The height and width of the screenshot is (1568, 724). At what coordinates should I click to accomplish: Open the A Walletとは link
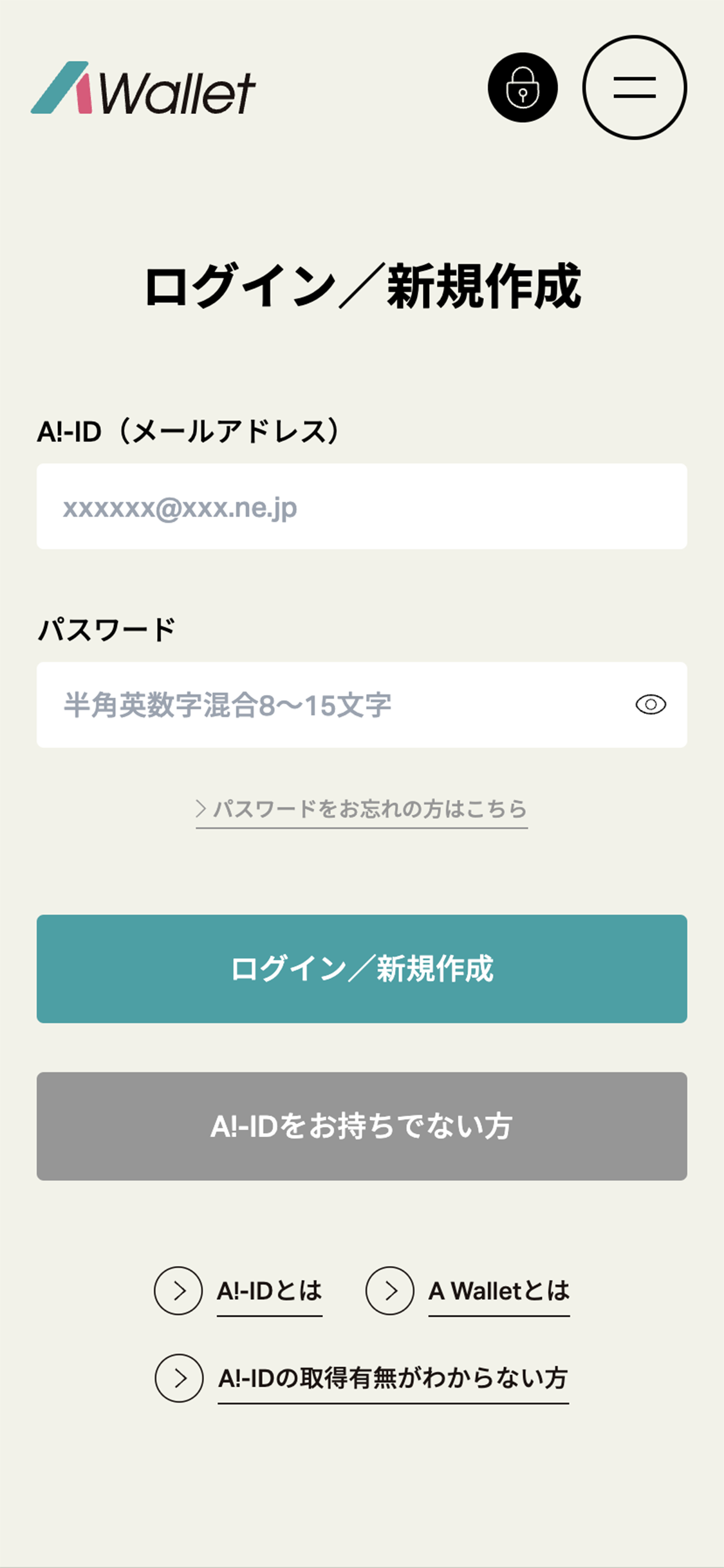click(x=499, y=1291)
